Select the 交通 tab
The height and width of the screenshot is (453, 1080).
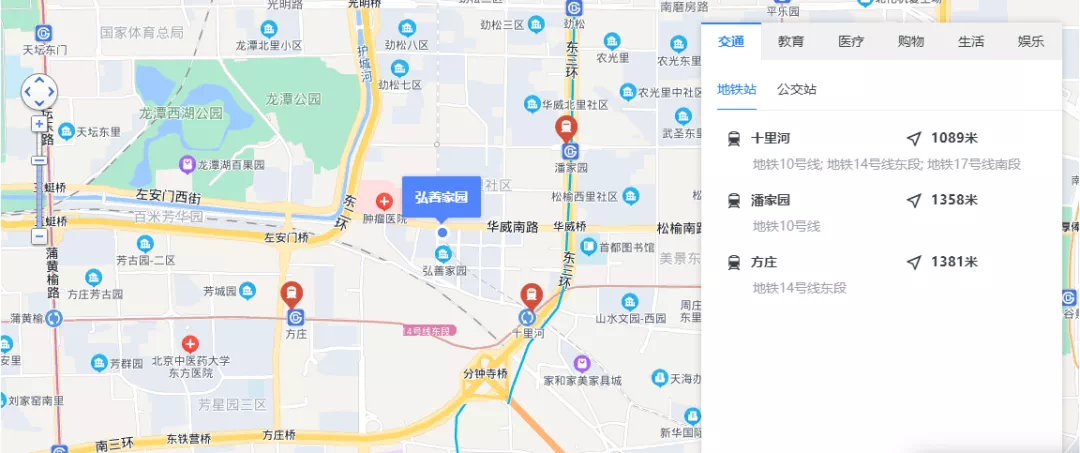point(731,42)
